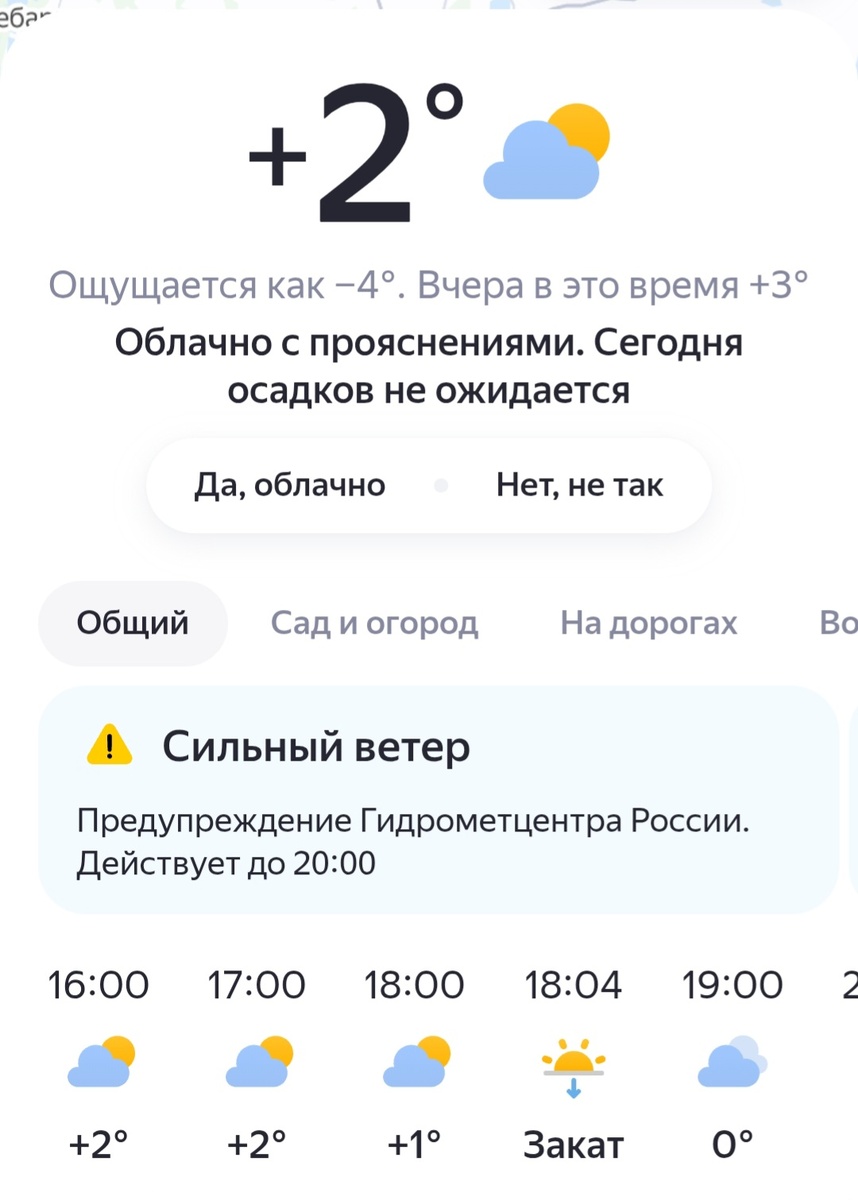Click the 19:00 cloudy weather icon
The image size is (858, 1200).
click(x=732, y=1064)
